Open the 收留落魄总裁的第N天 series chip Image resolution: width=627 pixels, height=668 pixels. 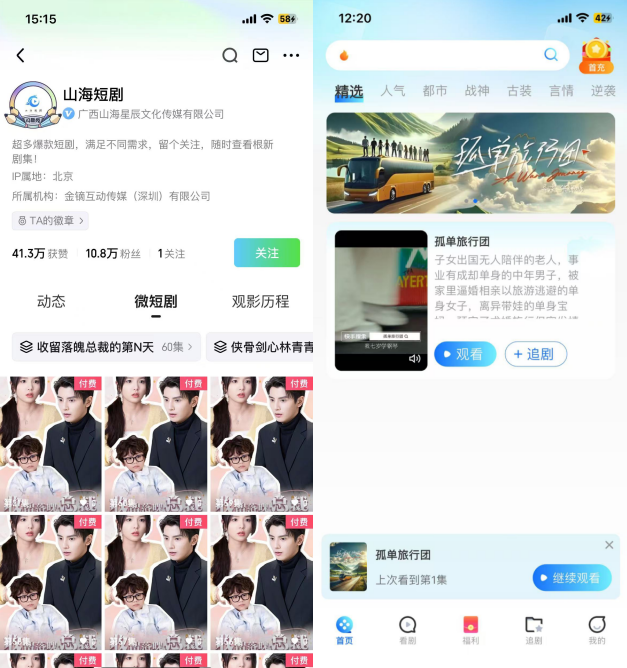[106, 347]
